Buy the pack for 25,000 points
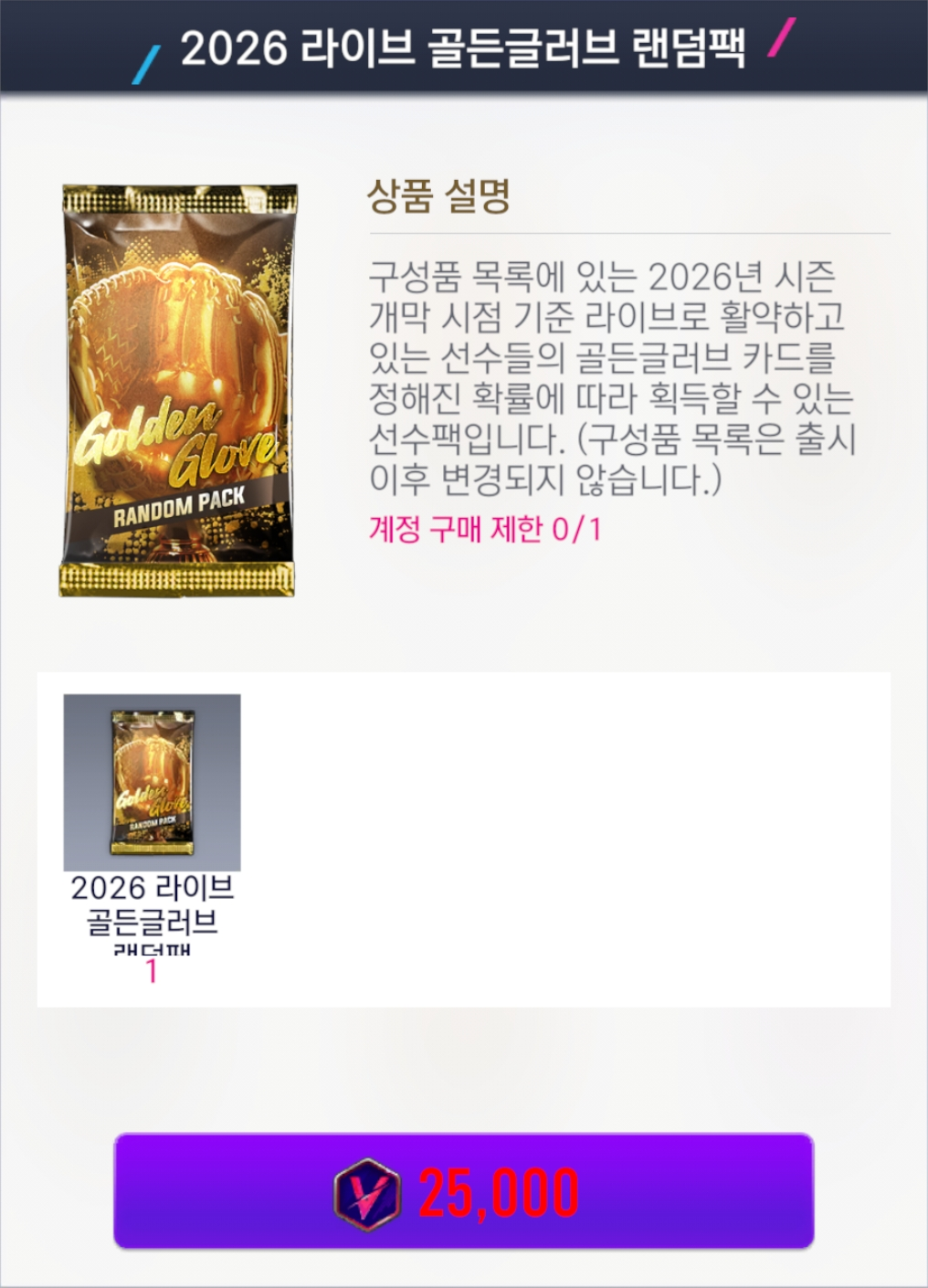 (x=463, y=1190)
